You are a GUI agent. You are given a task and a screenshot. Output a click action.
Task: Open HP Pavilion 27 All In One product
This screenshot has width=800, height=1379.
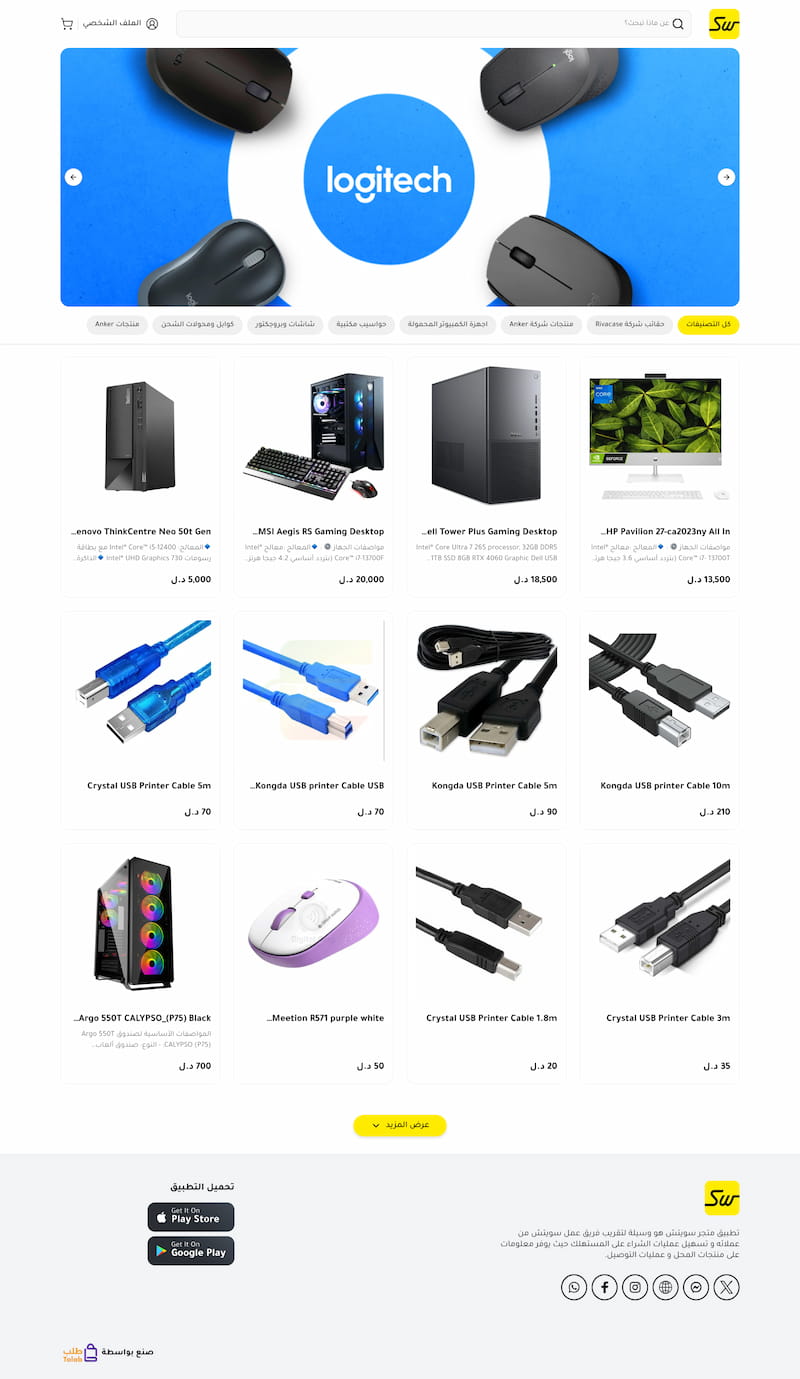659,478
